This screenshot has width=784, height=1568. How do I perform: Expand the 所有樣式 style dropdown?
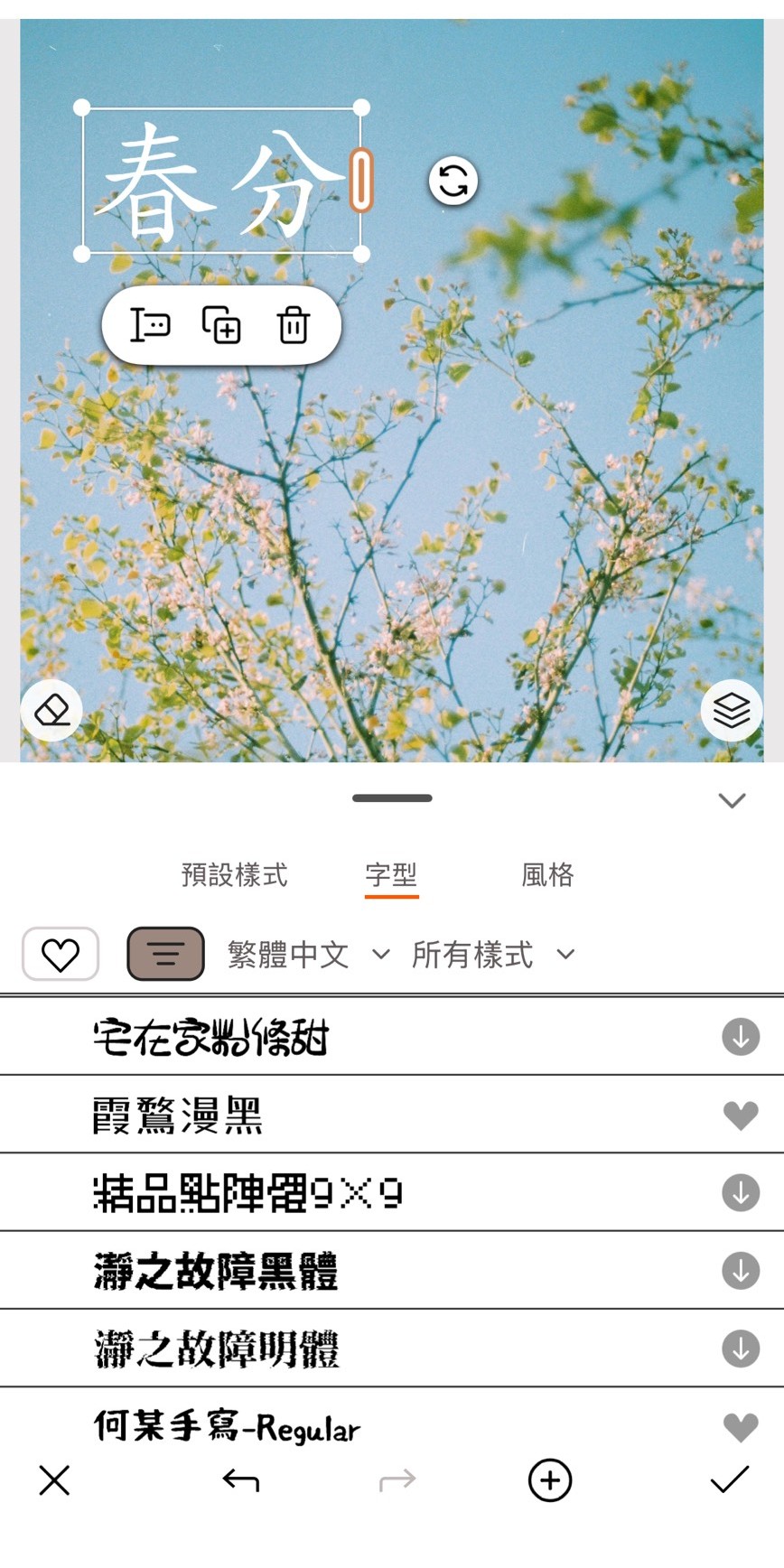coord(493,954)
